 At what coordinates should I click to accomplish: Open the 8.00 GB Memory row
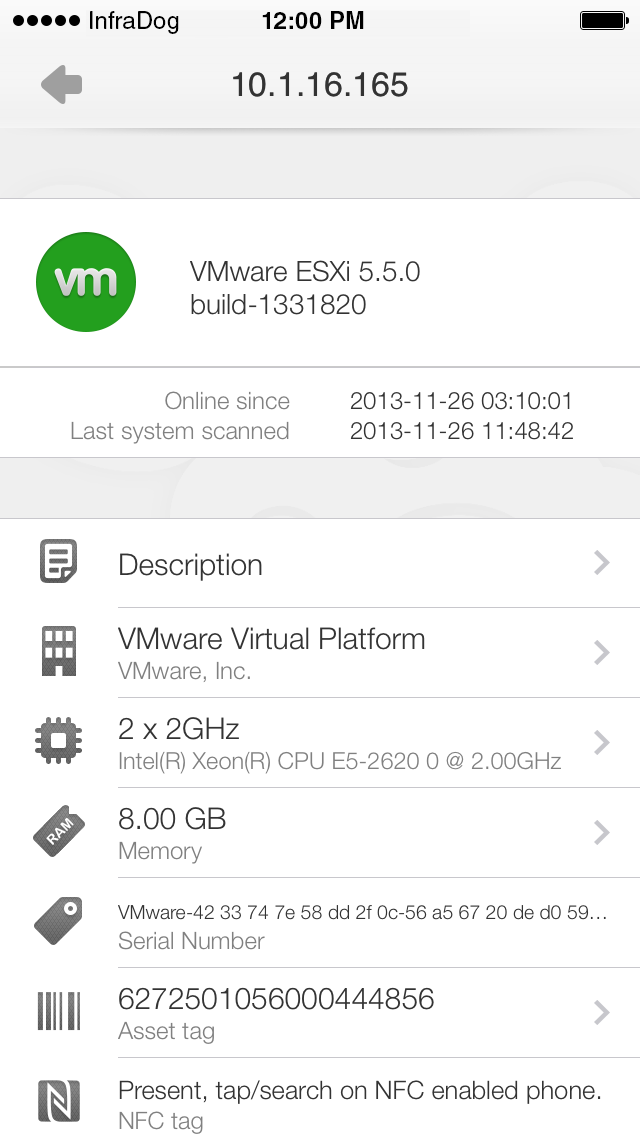point(320,832)
